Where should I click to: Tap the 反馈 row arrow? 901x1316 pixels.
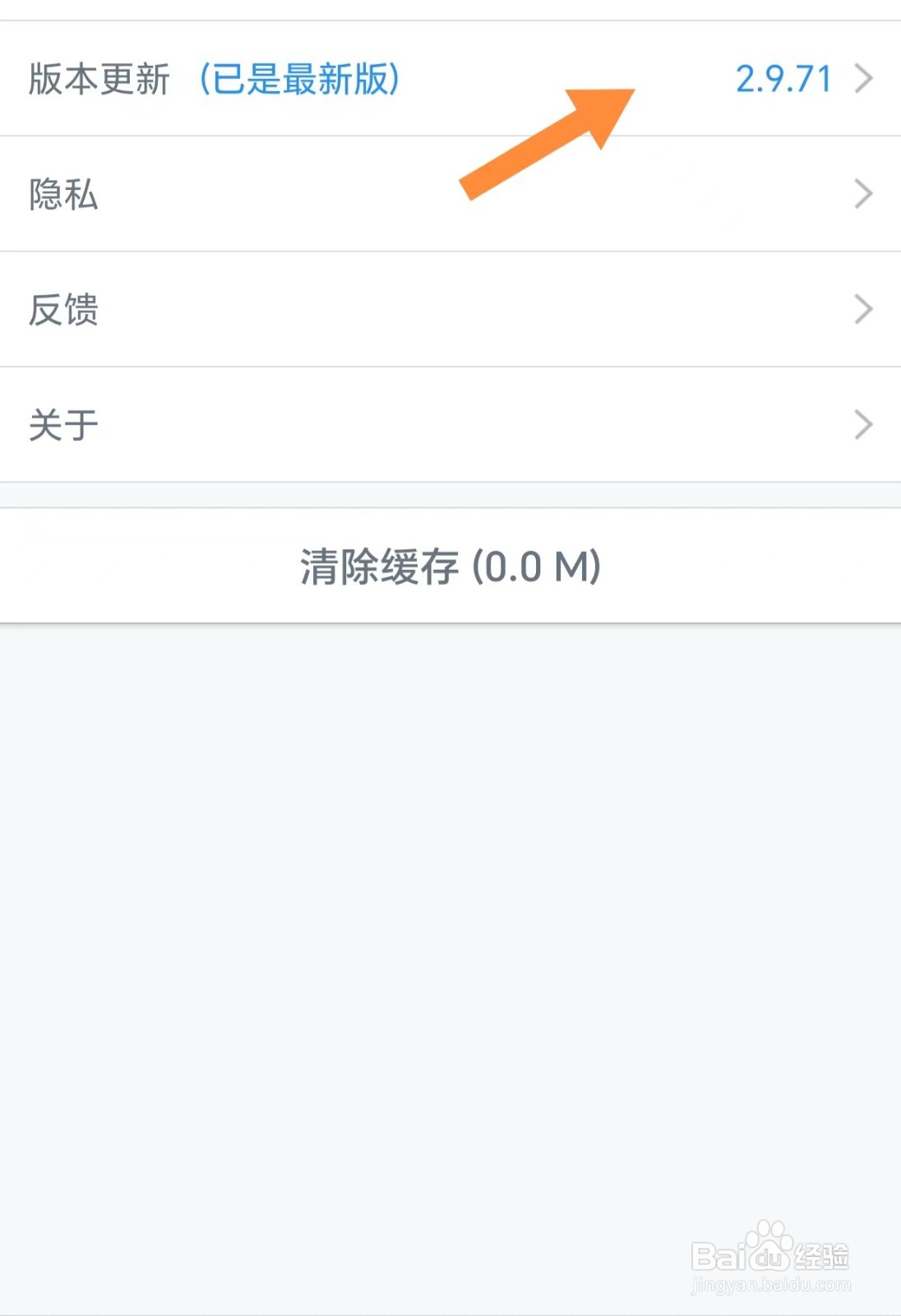pos(862,310)
